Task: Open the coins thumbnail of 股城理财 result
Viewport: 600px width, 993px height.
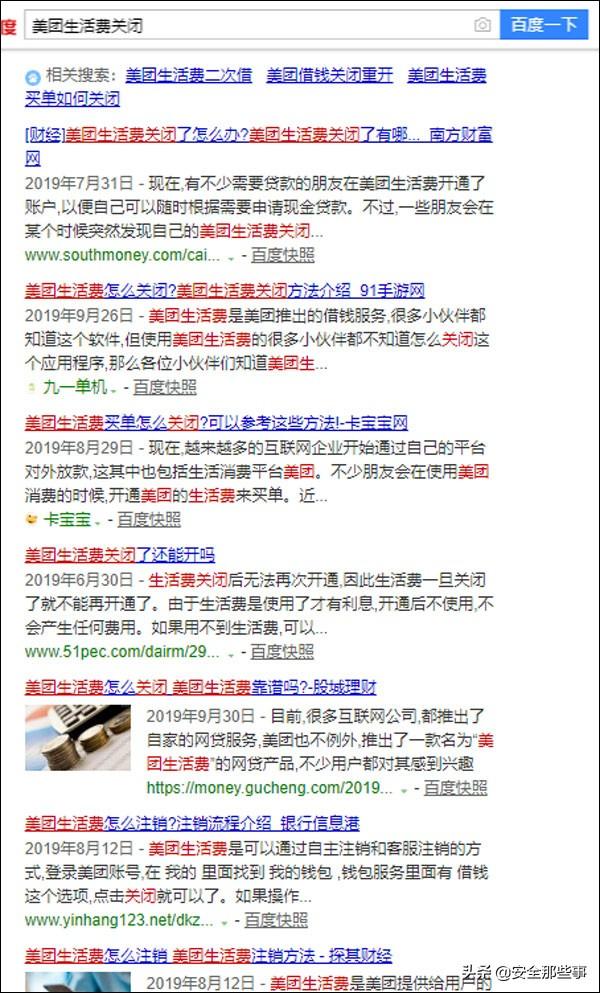Action: (x=78, y=738)
